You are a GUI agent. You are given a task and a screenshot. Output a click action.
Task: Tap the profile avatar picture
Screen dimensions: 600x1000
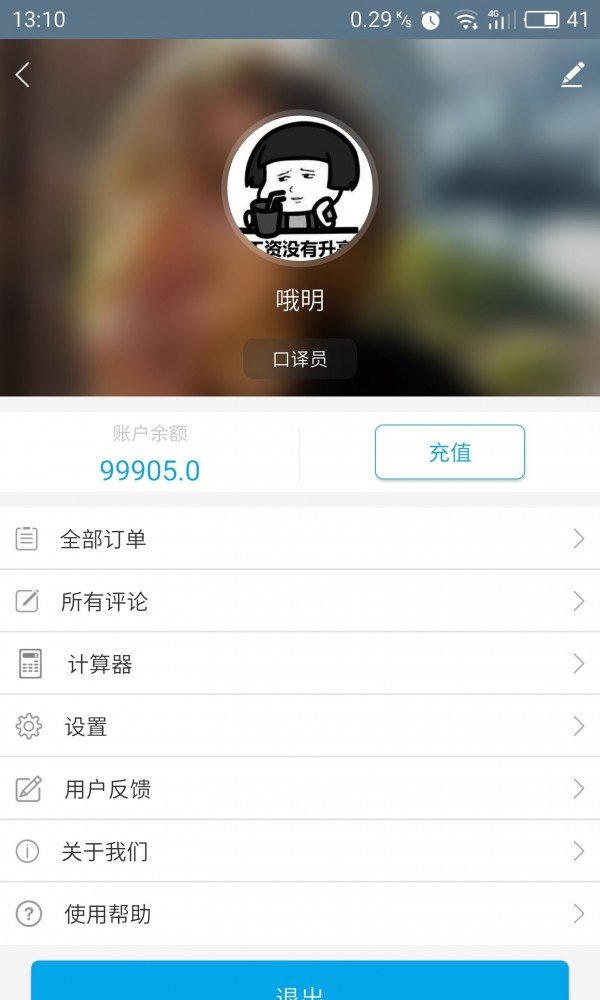(x=300, y=188)
